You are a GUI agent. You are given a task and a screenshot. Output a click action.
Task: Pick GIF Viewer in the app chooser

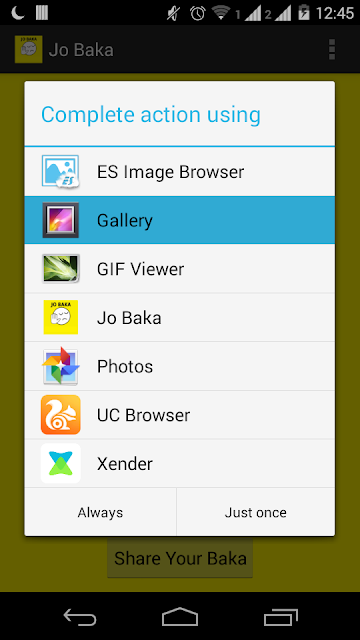click(x=180, y=269)
